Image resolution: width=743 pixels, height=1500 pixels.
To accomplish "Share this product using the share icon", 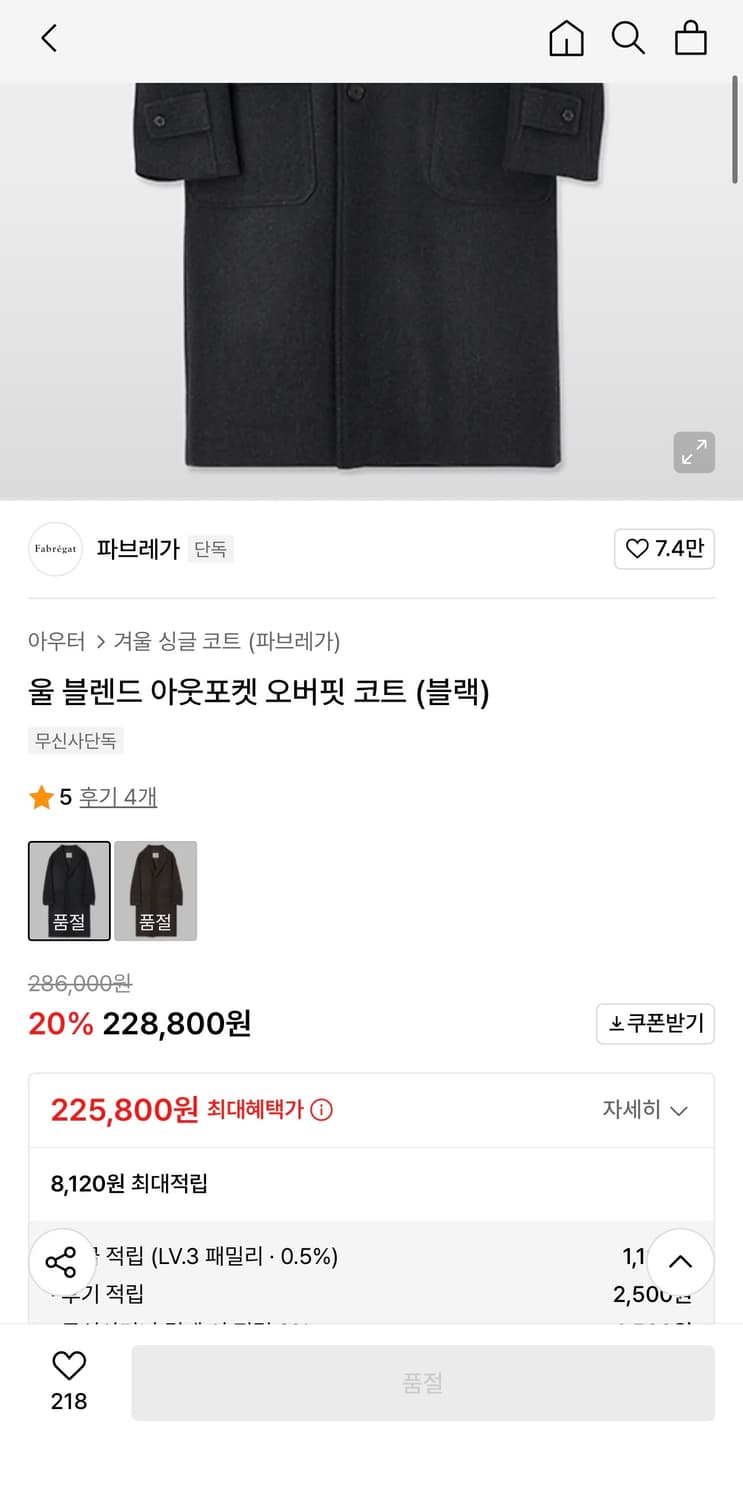I will click(x=62, y=1261).
